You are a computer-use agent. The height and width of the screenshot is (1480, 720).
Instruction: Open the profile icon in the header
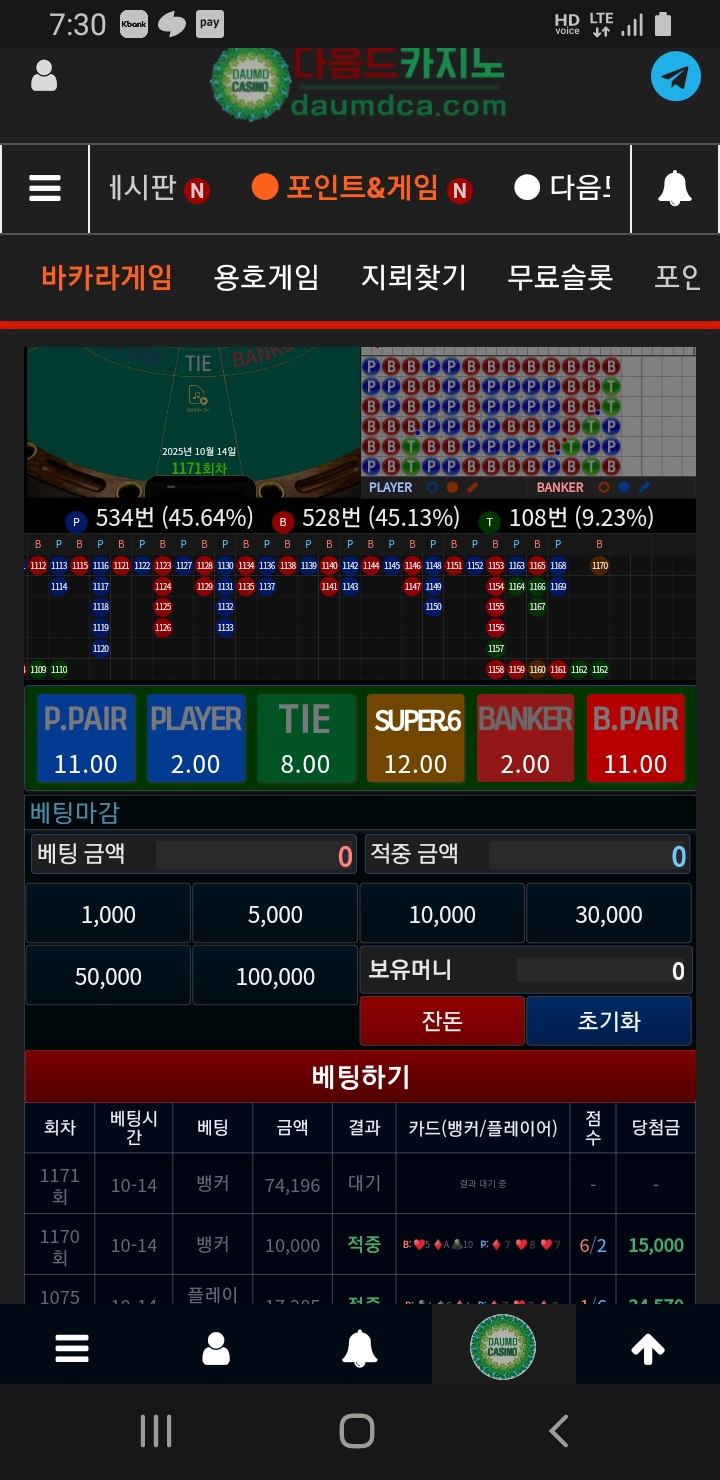[44, 76]
